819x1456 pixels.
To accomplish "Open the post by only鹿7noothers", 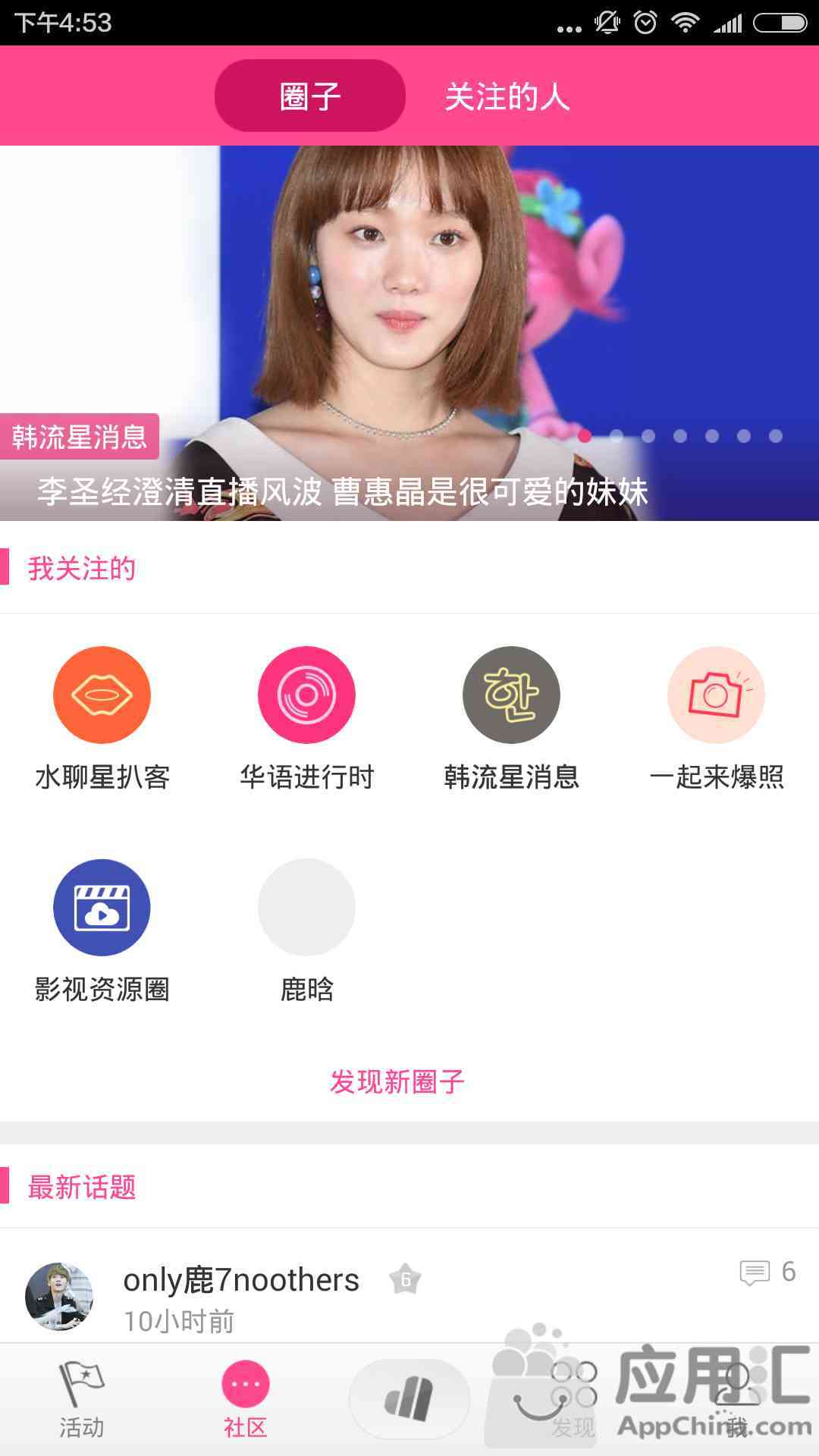I will (409, 1295).
